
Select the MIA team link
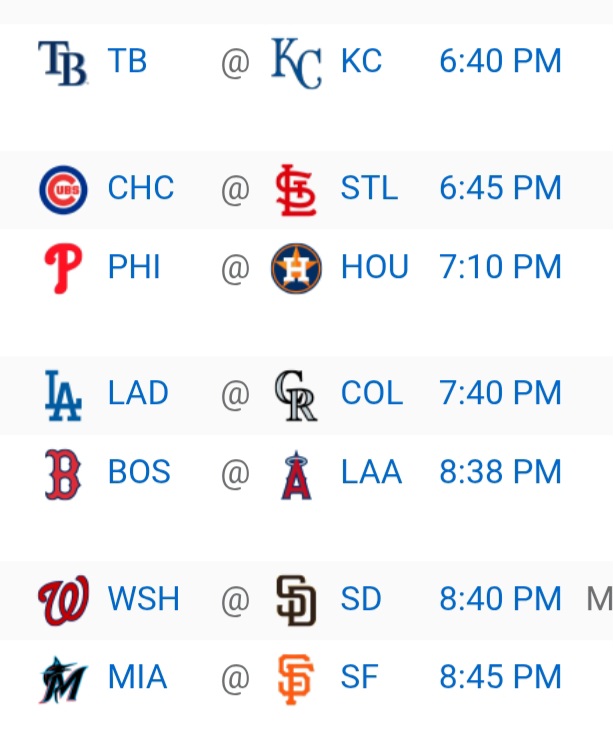(x=137, y=678)
